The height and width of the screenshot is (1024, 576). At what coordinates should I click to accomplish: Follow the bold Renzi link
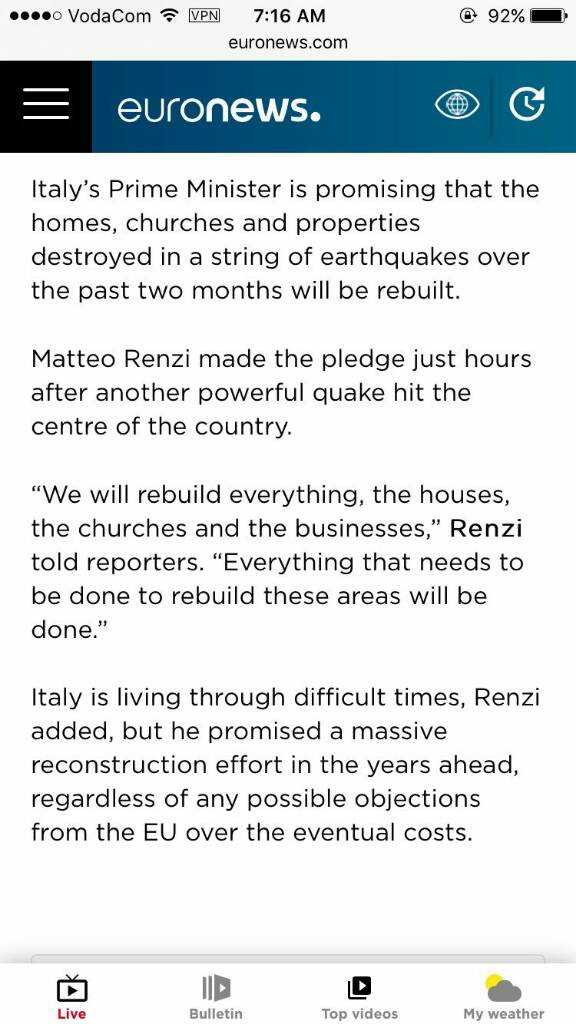click(487, 528)
